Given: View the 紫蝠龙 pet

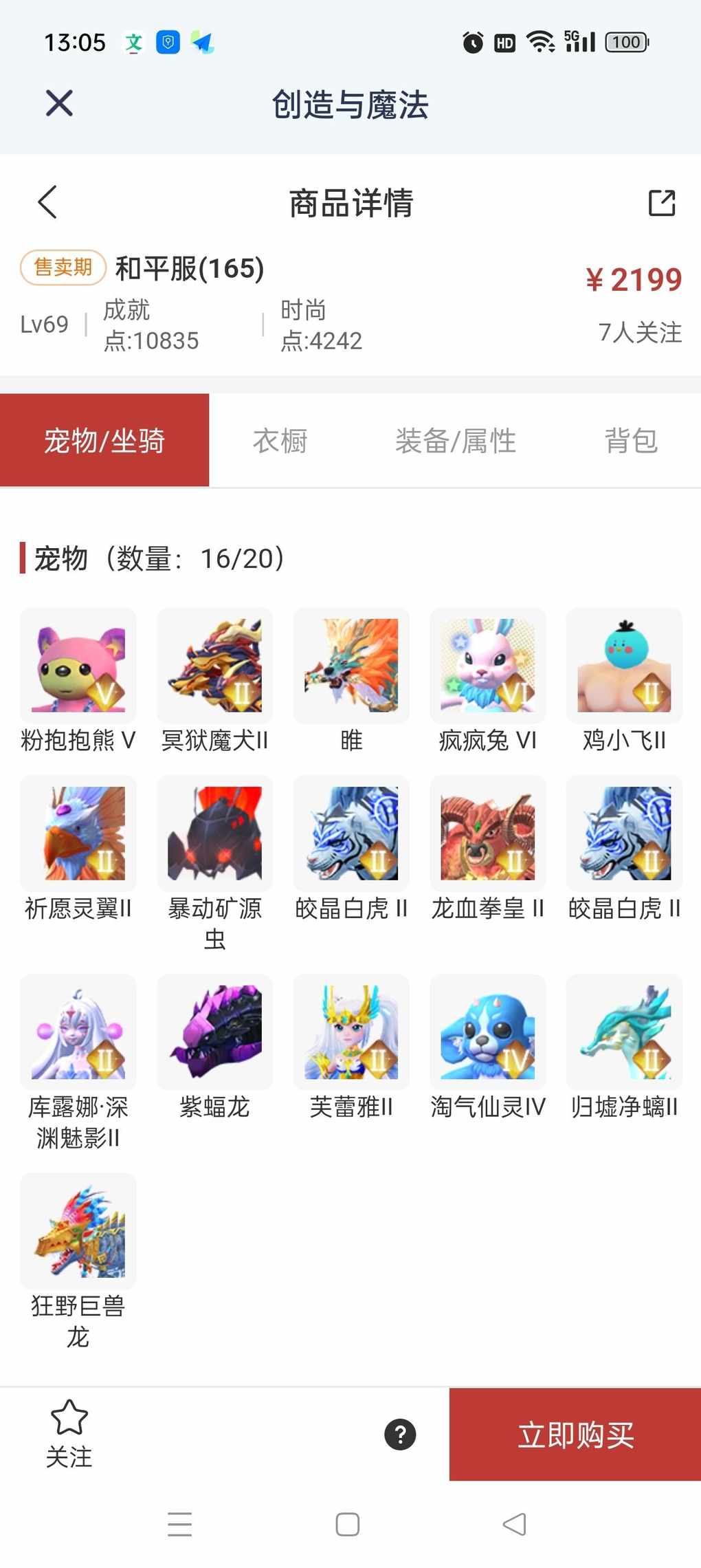Looking at the screenshot, I should click(214, 1032).
